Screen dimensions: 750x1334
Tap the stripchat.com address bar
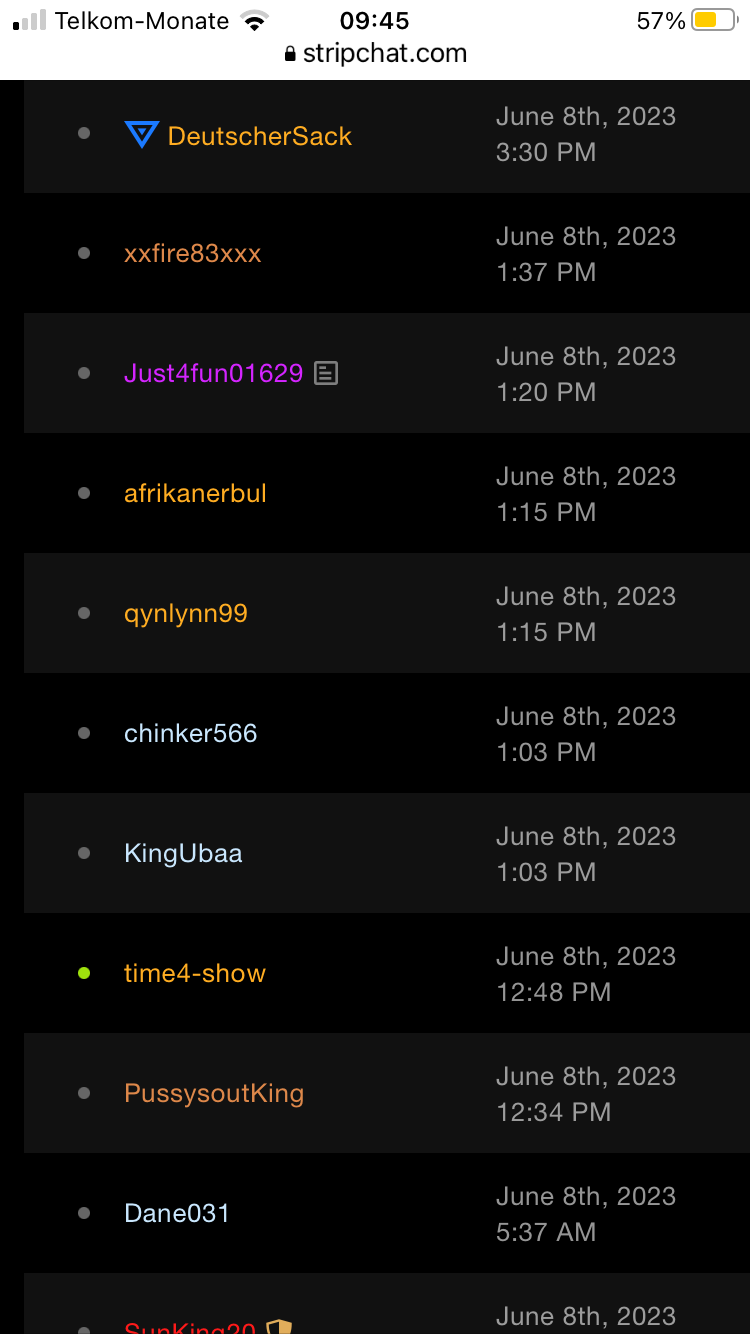coord(376,54)
